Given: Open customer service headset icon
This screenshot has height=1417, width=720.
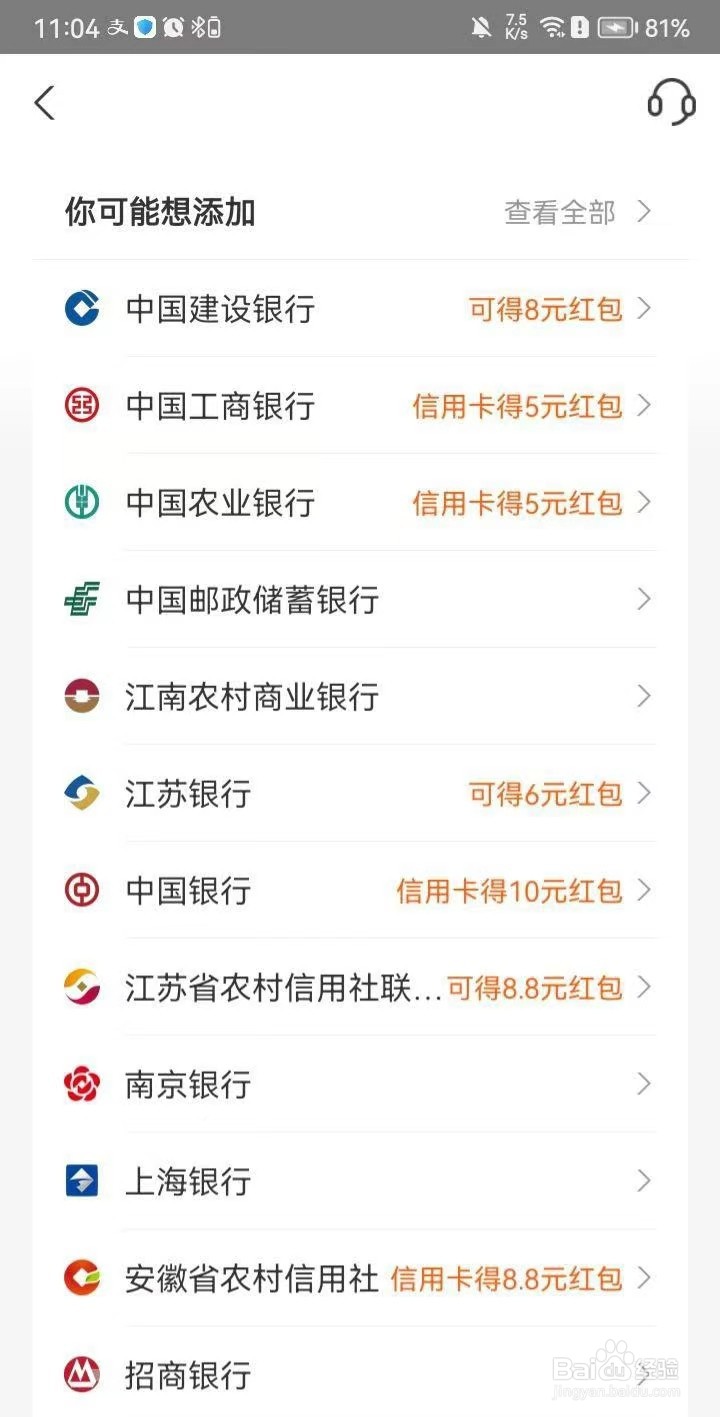Looking at the screenshot, I should [671, 102].
